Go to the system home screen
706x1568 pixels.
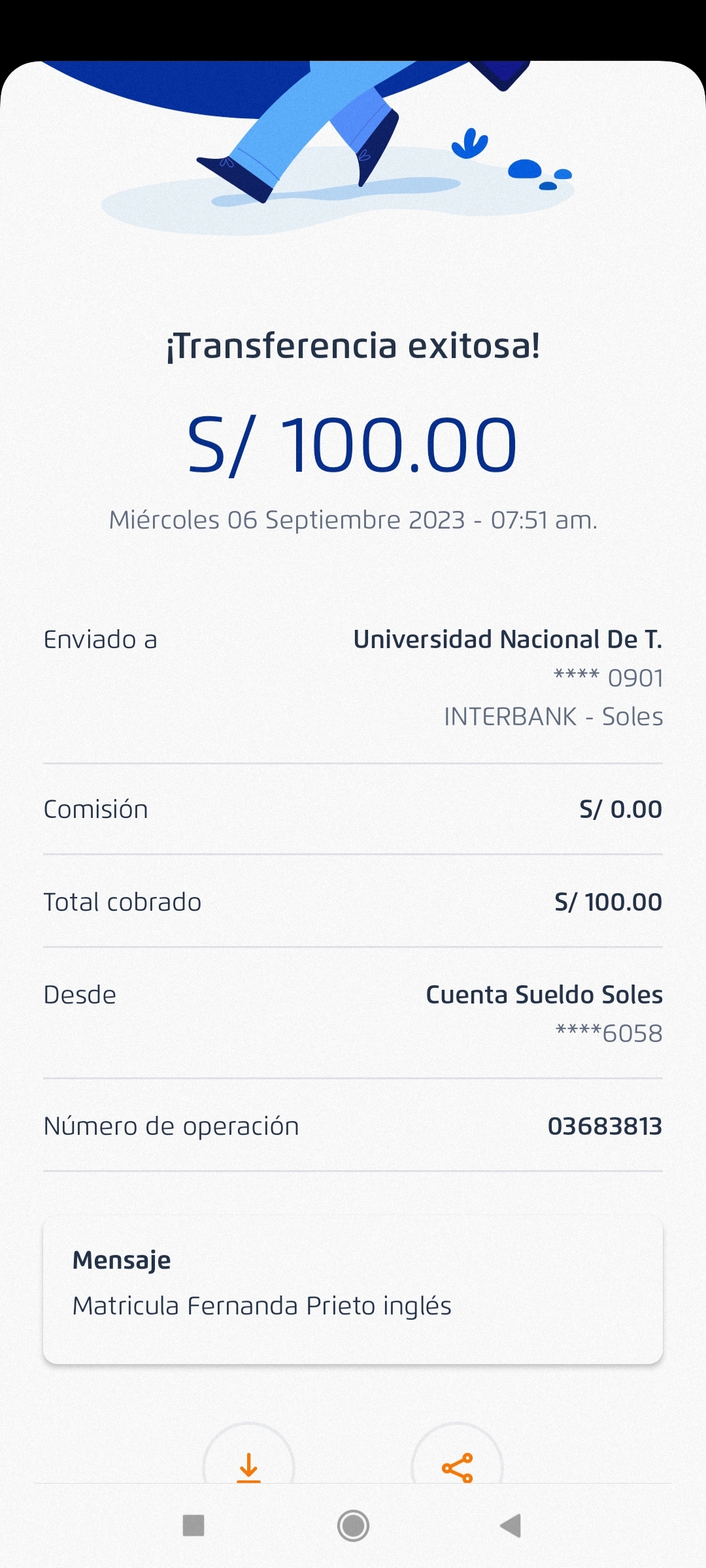pyautogui.click(x=353, y=1526)
